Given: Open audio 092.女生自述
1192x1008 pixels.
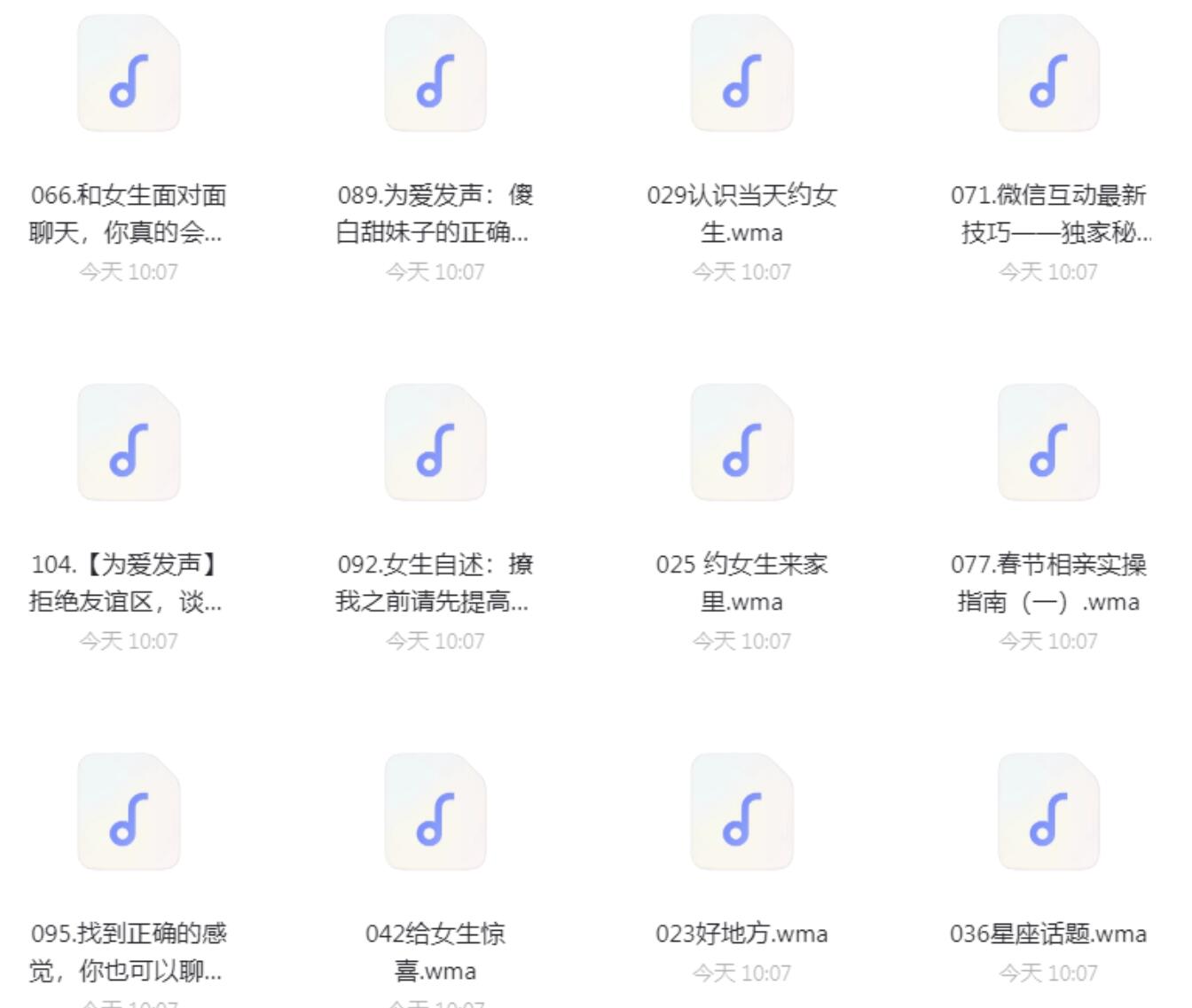Looking at the screenshot, I should 435,444.
